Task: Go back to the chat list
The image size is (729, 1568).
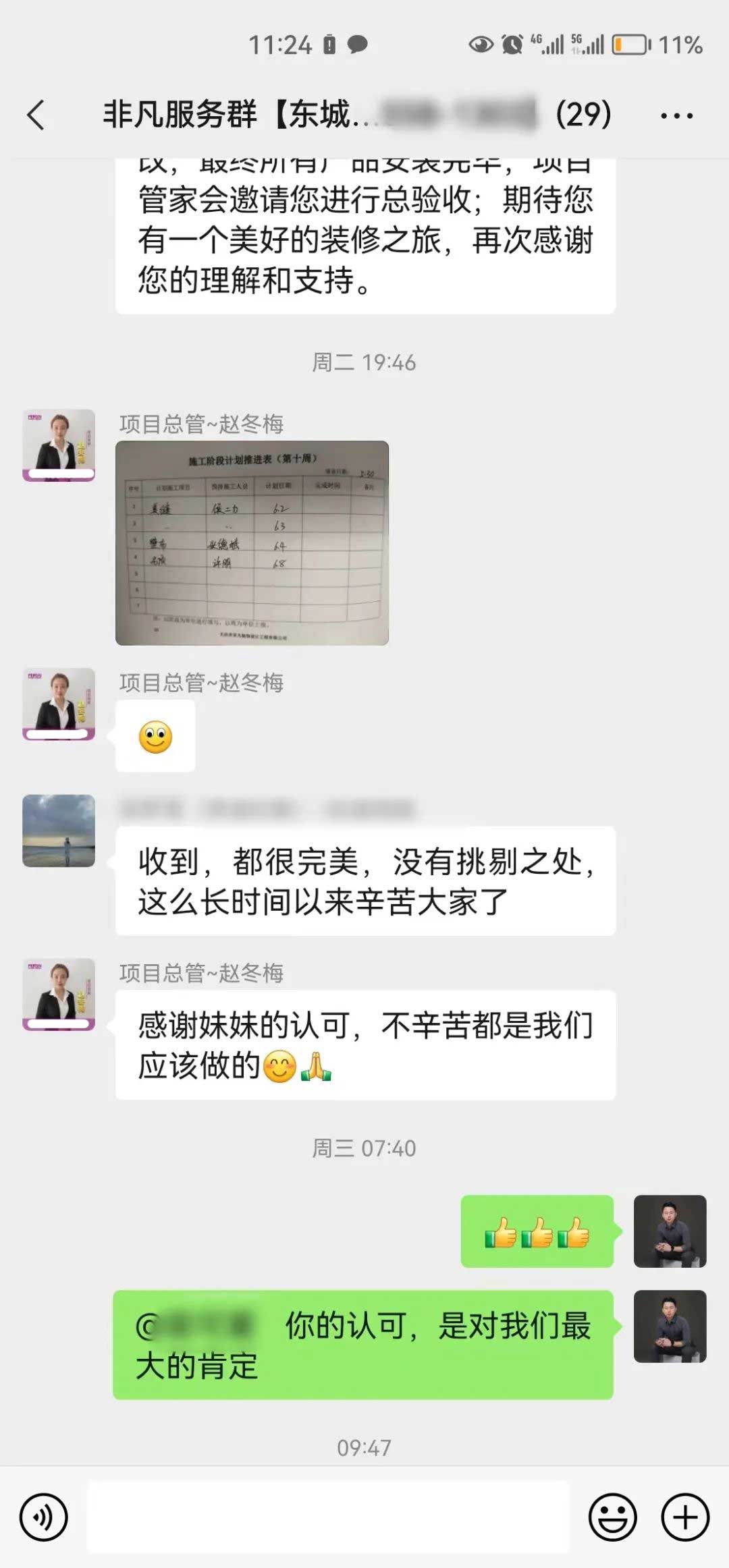Action: pos(36,115)
